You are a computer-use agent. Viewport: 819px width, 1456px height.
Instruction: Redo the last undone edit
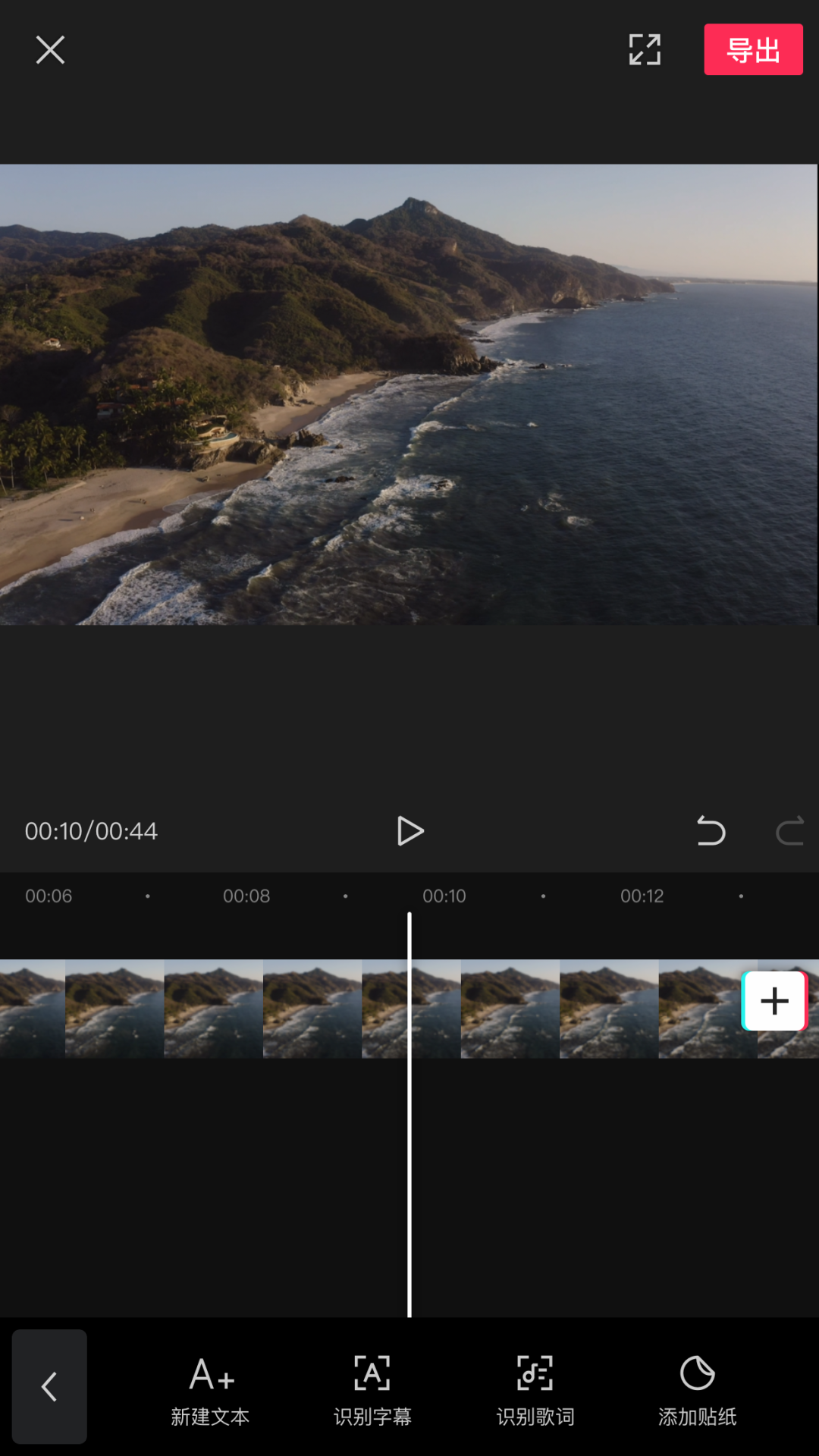tap(789, 831)
